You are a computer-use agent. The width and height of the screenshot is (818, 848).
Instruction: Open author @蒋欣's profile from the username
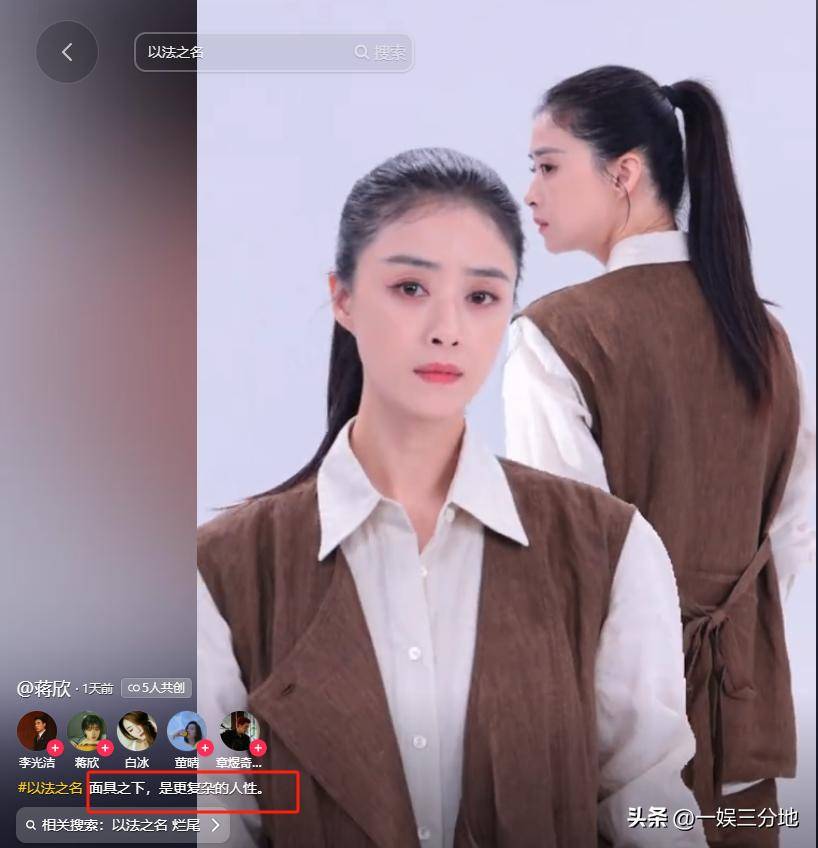(x=44, y=688)
